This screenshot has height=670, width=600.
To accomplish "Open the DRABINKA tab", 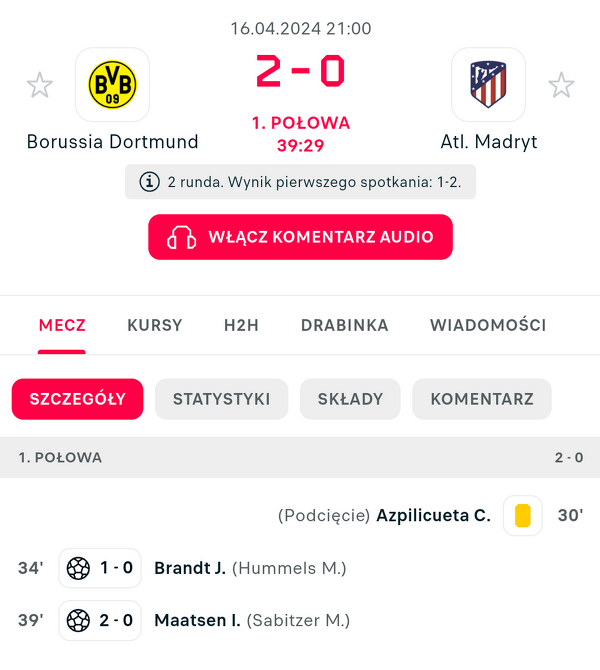I will 344,325.
